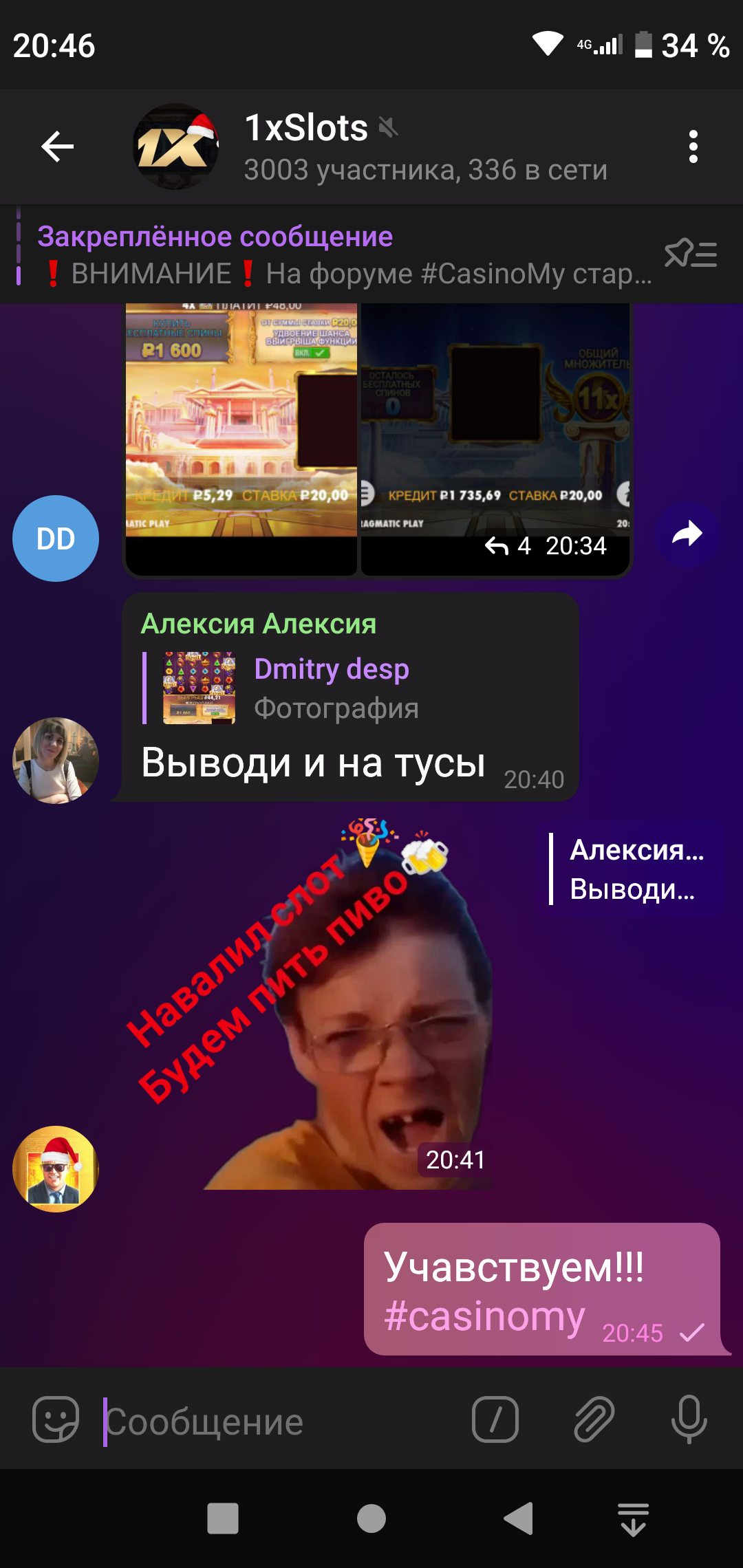Open bot commands slash button
The width and height of the screenshot is (743, 1568).
coord(495,1419)
